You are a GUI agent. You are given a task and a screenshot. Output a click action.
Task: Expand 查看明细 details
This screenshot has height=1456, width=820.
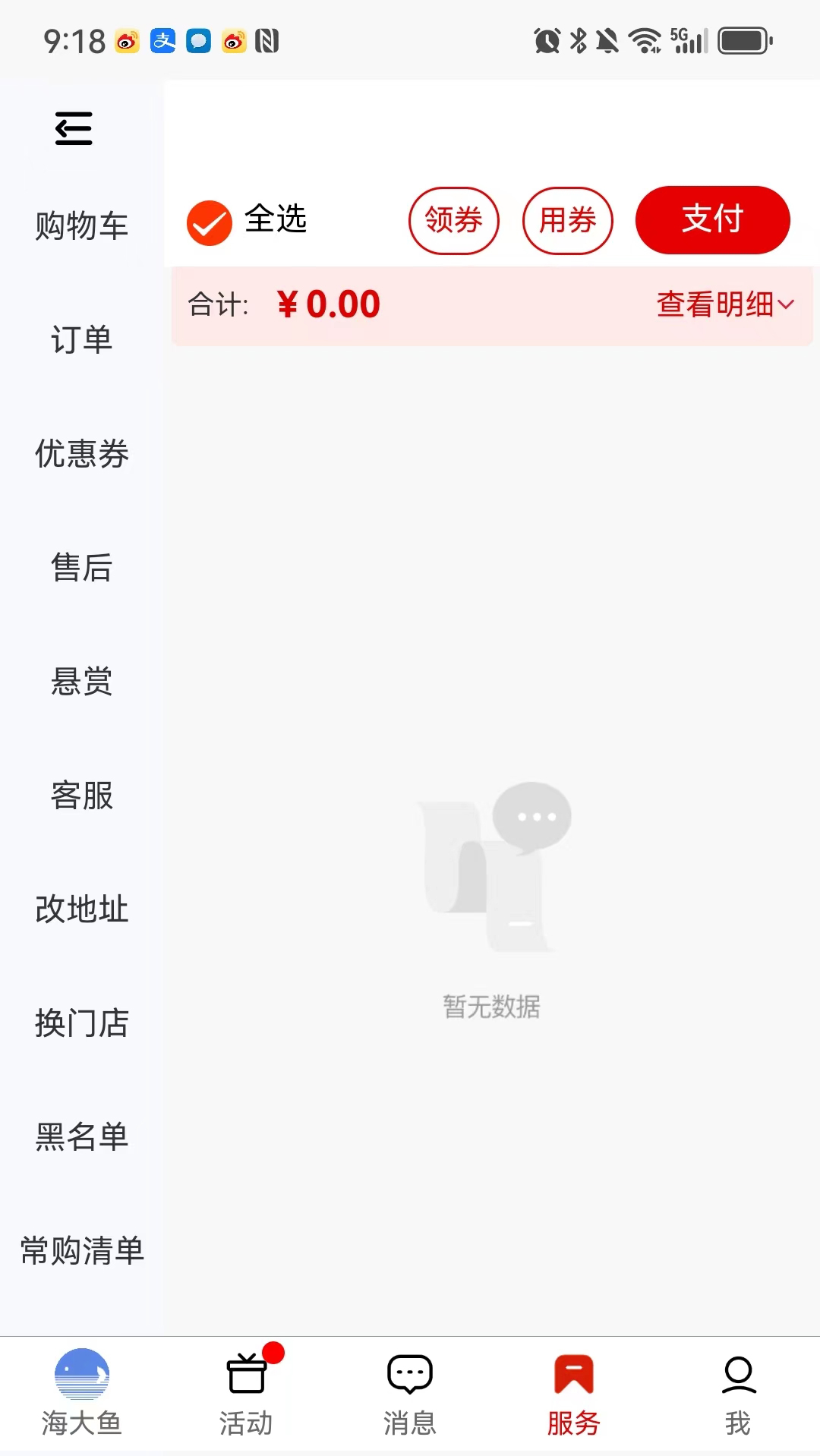725,304
